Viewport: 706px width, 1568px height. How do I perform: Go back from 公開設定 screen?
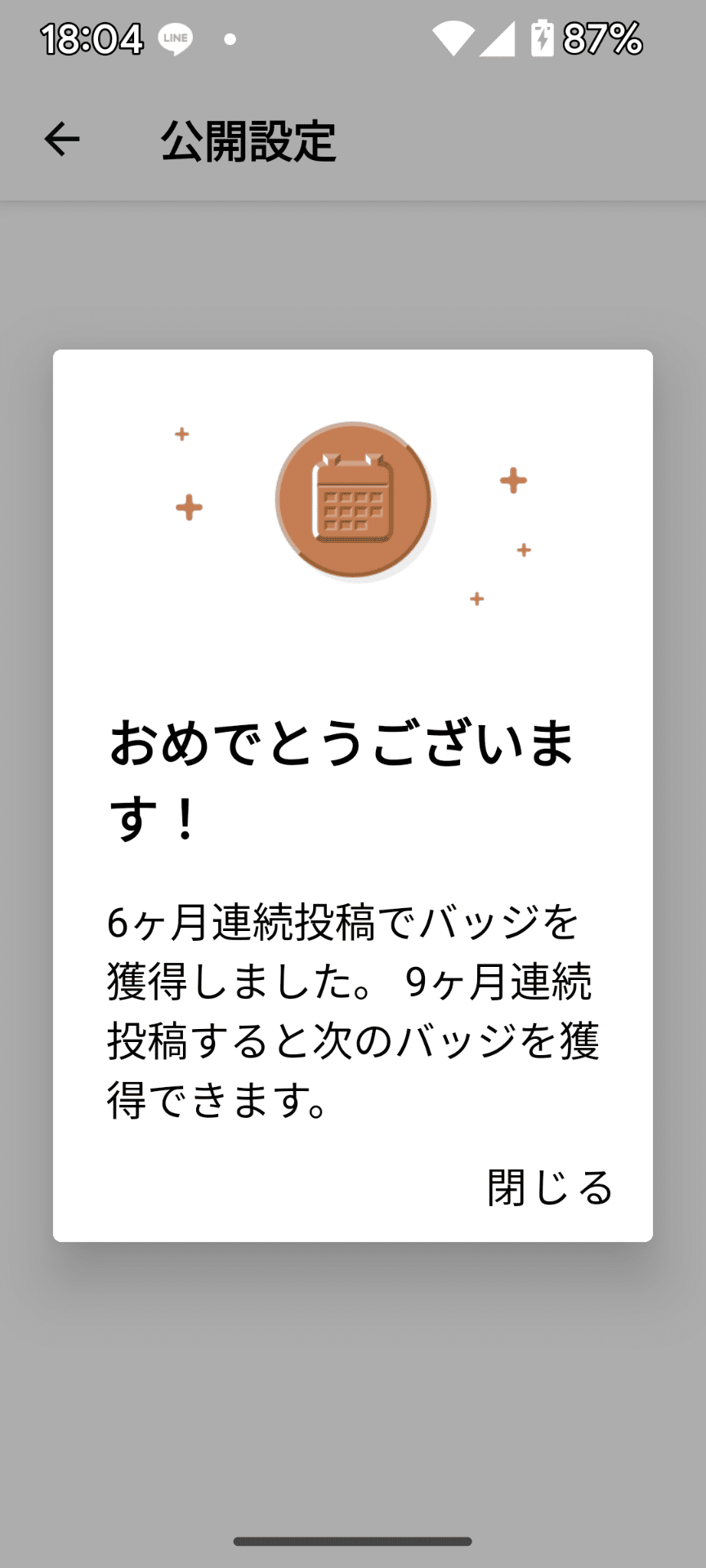[62, 140]
